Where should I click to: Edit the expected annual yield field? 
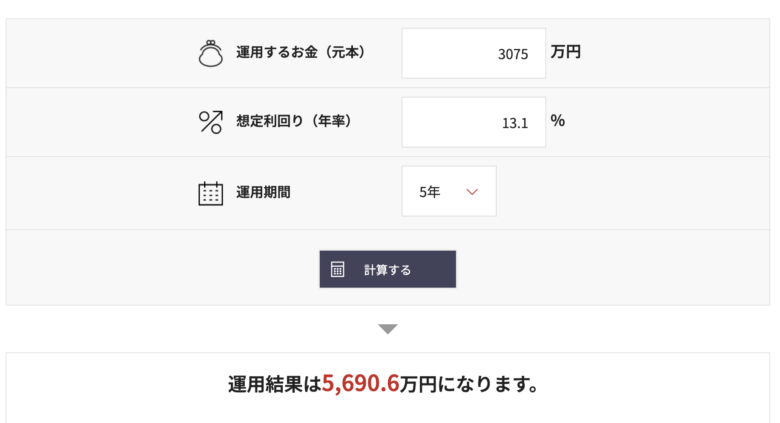473,122
